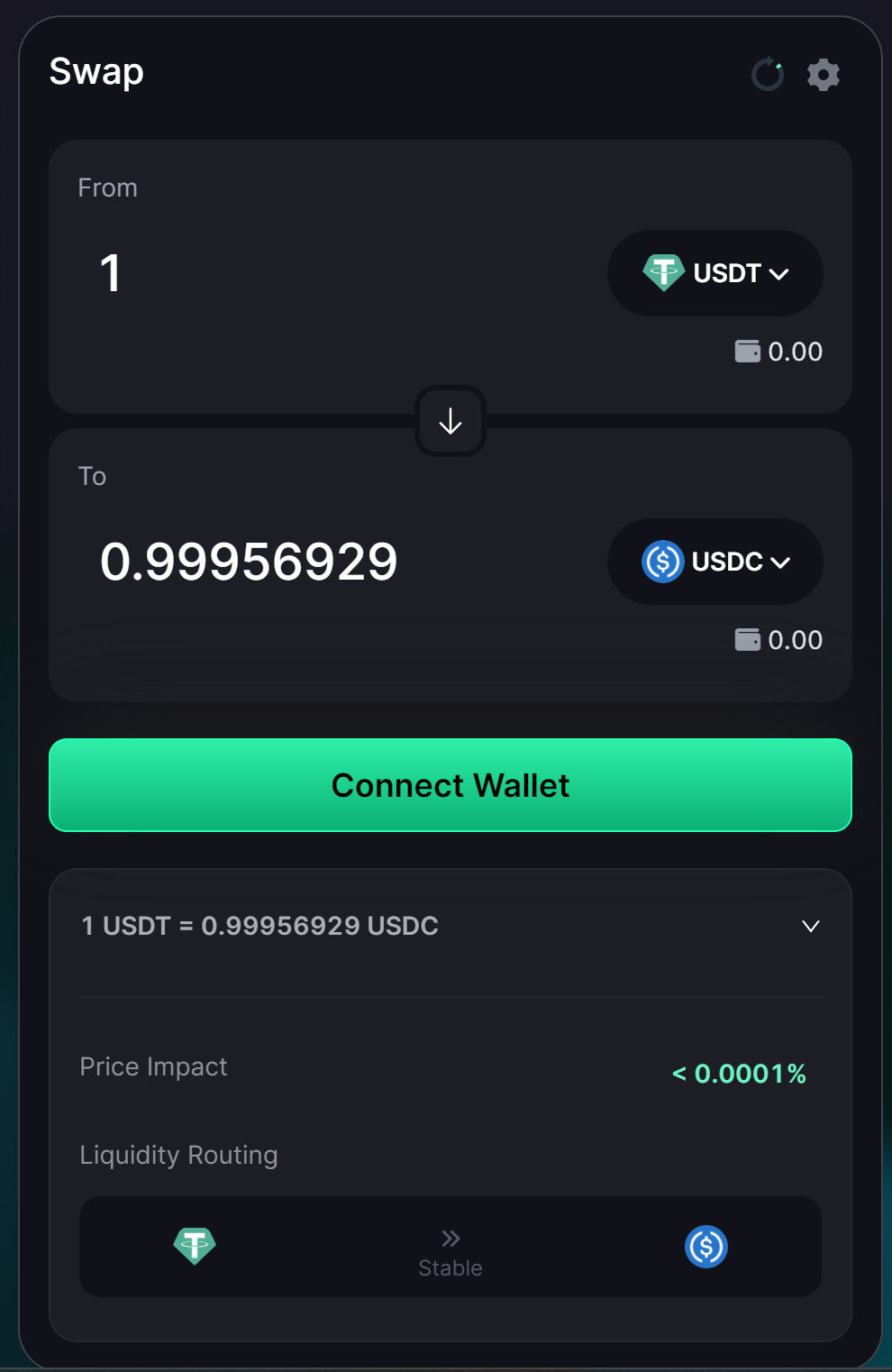Collapse the exchange rate details

pyautogui.click(x=810, y=926)
